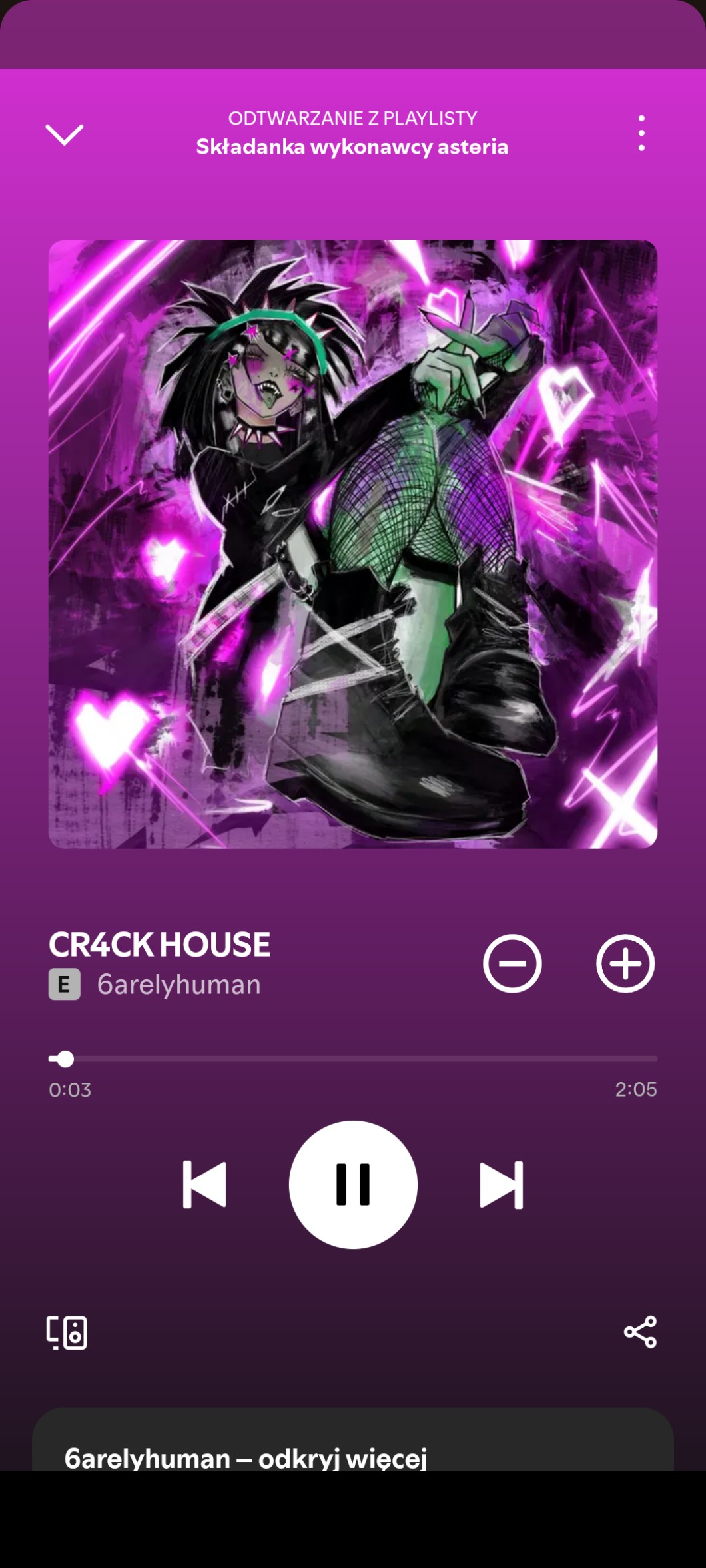This screenshot has height=1568, width=706.
Task: Tap the playback progress bar
Action: (353, 1059)
